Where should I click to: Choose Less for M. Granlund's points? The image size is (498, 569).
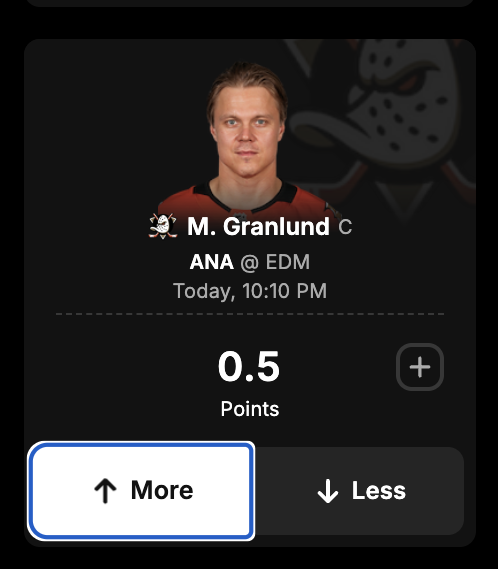point(360,491)
